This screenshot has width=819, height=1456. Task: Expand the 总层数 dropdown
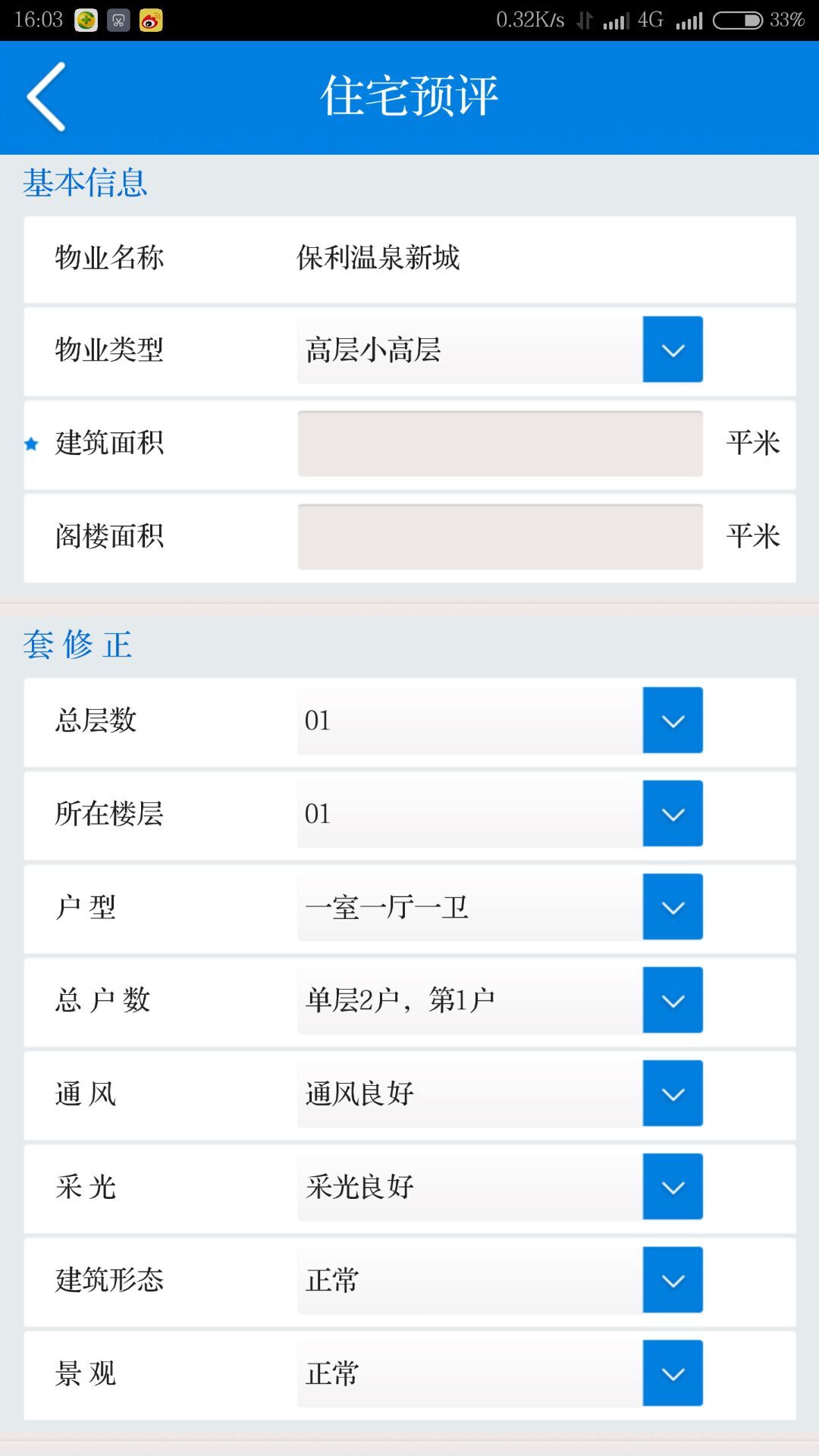click(x=500, y=720)
